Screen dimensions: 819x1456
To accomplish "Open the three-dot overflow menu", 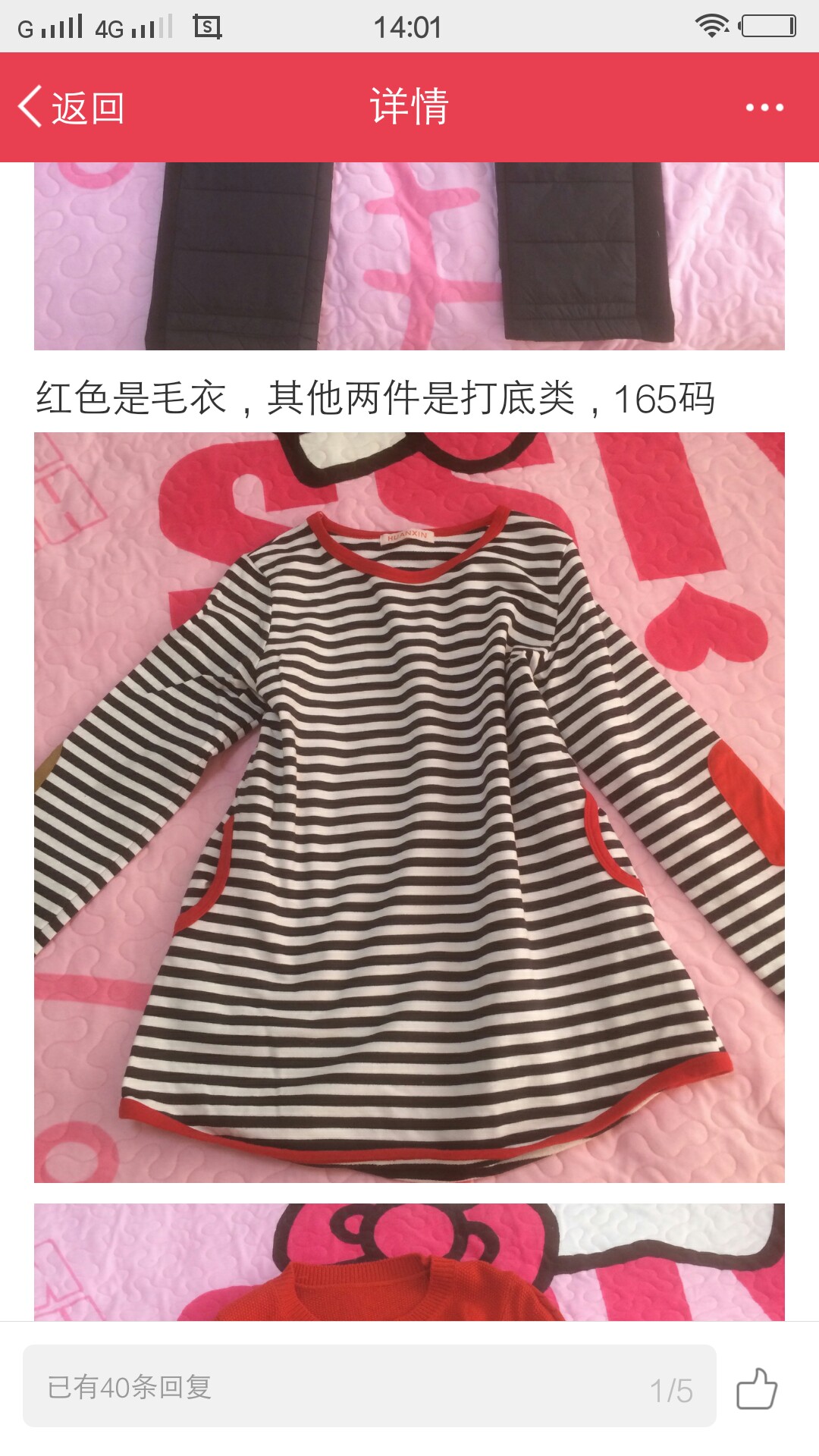I will pyautogui.click(x=764, y=108).
